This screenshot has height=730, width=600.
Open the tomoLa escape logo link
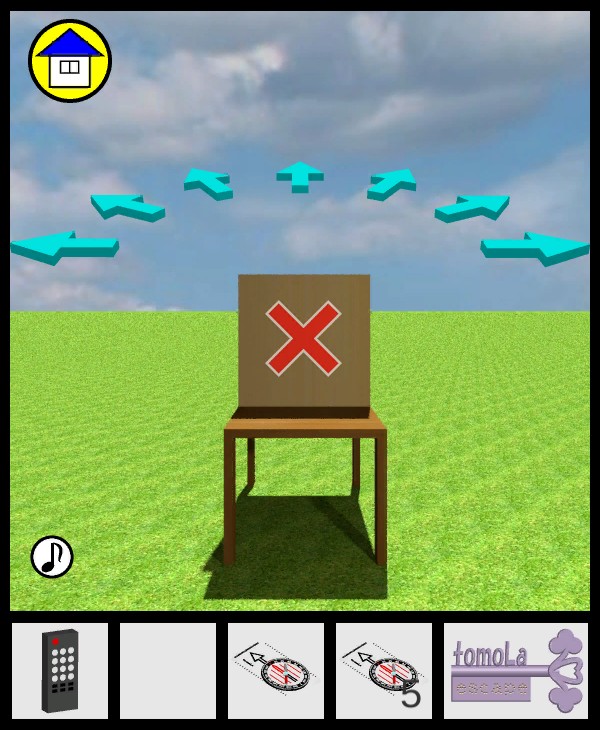(516, 671)
